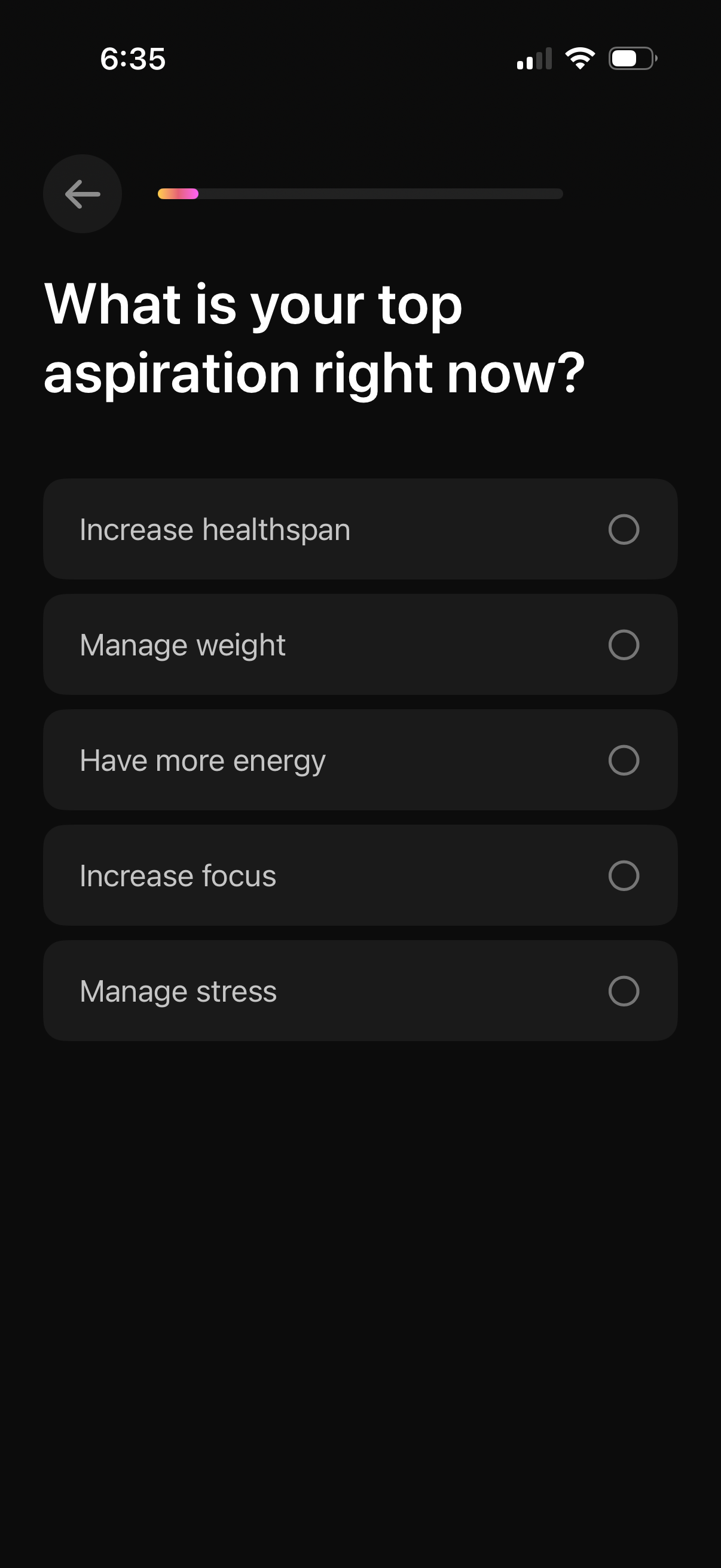Screen dimensions: 721x1568
Task: Select the Increase focus radio button
Action: (624, 876)
